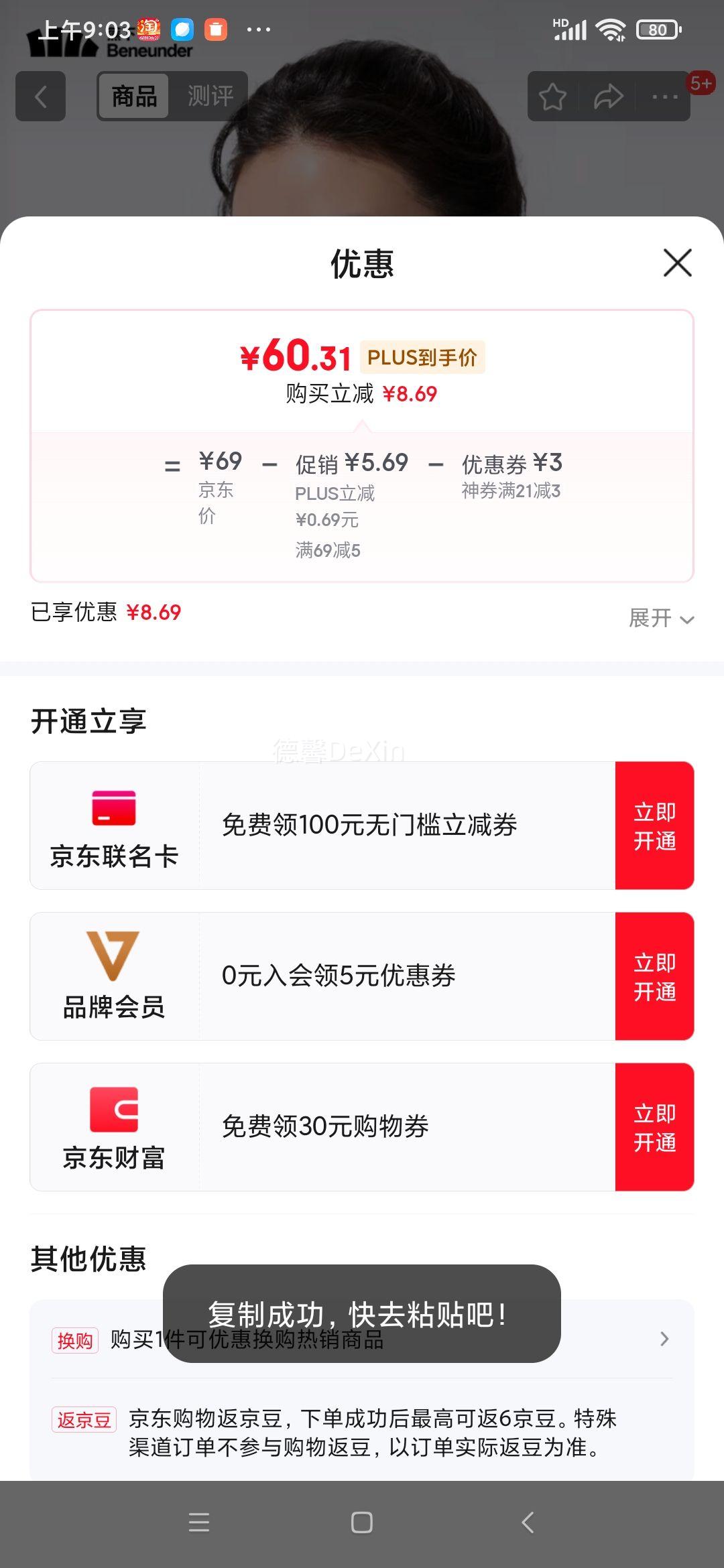Activate 京东联名卡 with 立即开通
The height and width of the screenshot is (1568, 724).
tap(654, 826)
